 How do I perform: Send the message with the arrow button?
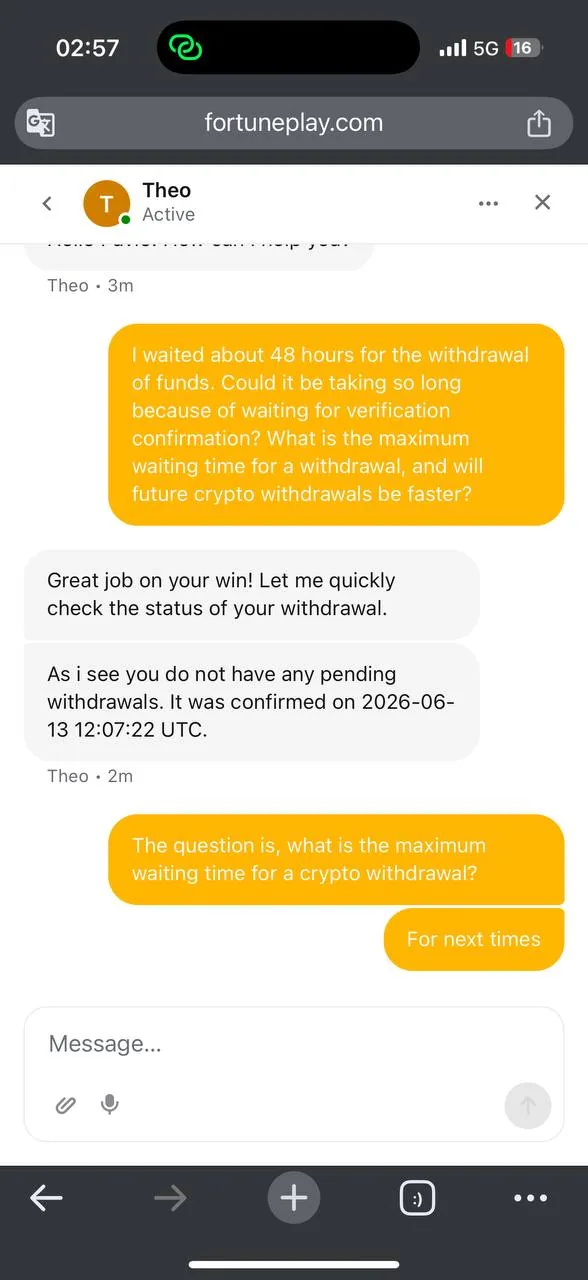pos(528,1105)
